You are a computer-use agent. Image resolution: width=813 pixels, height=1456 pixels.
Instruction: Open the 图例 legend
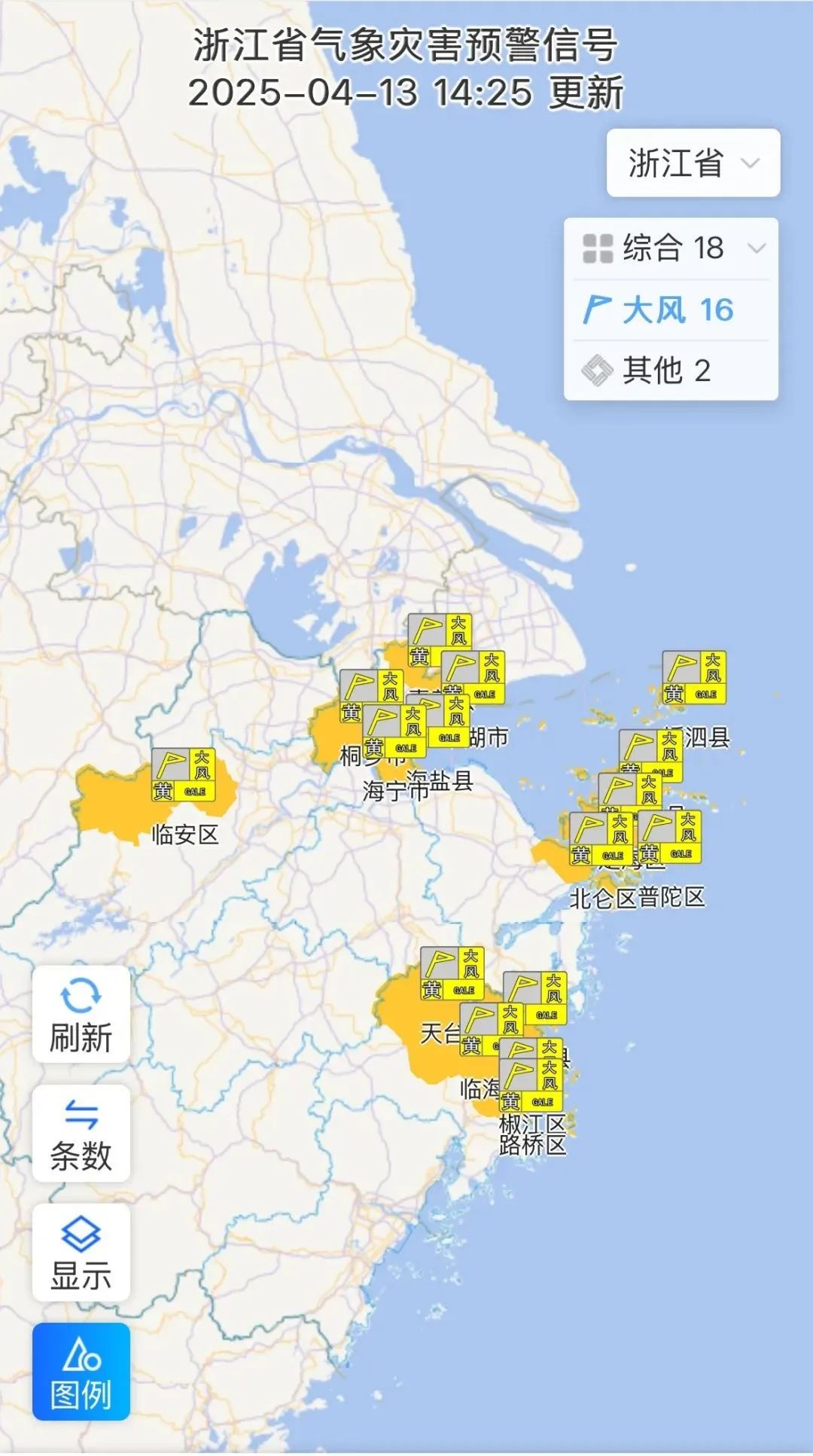(81, 1372)
